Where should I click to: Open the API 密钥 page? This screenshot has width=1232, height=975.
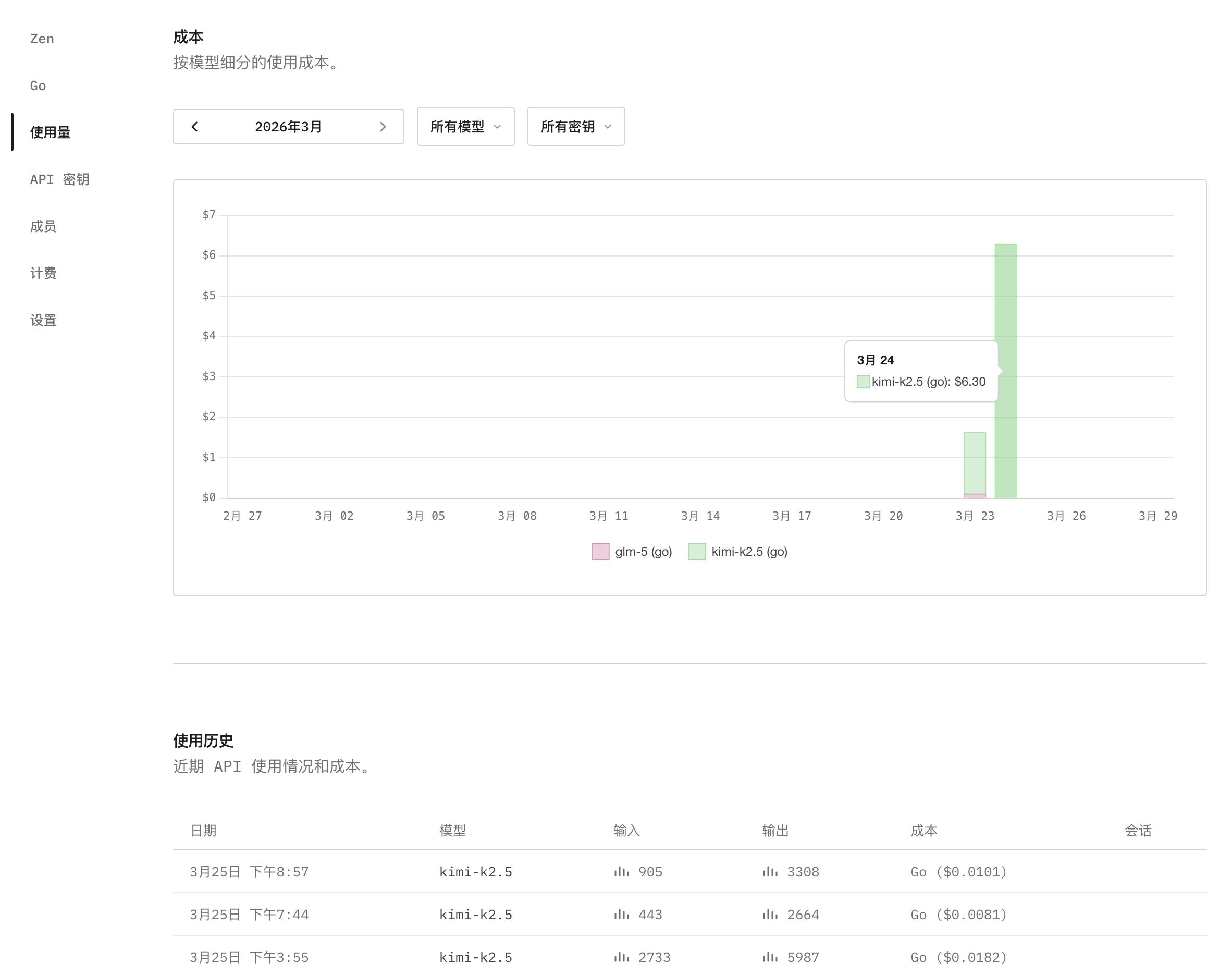point(59,179)
